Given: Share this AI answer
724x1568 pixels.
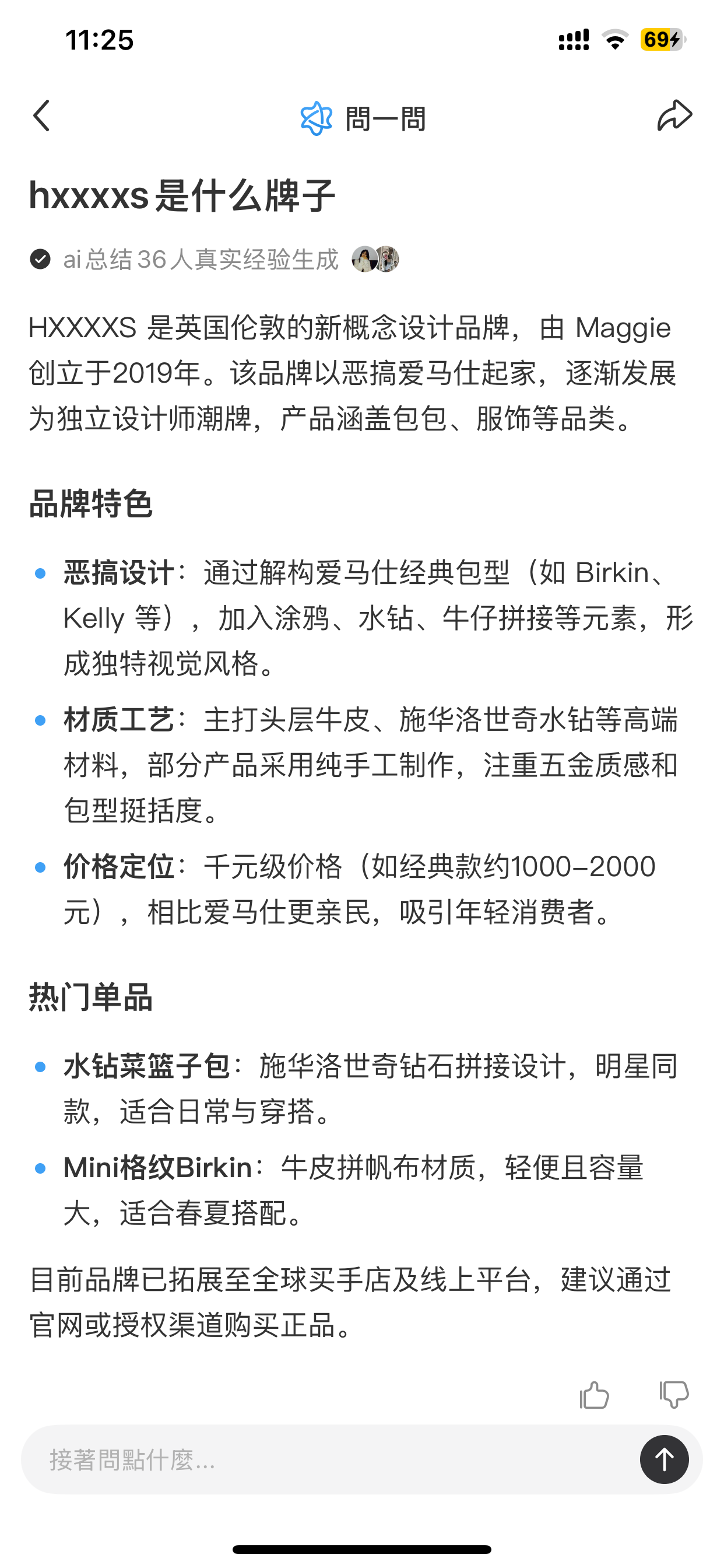Looking at the screenshot, I should (674, 116).
